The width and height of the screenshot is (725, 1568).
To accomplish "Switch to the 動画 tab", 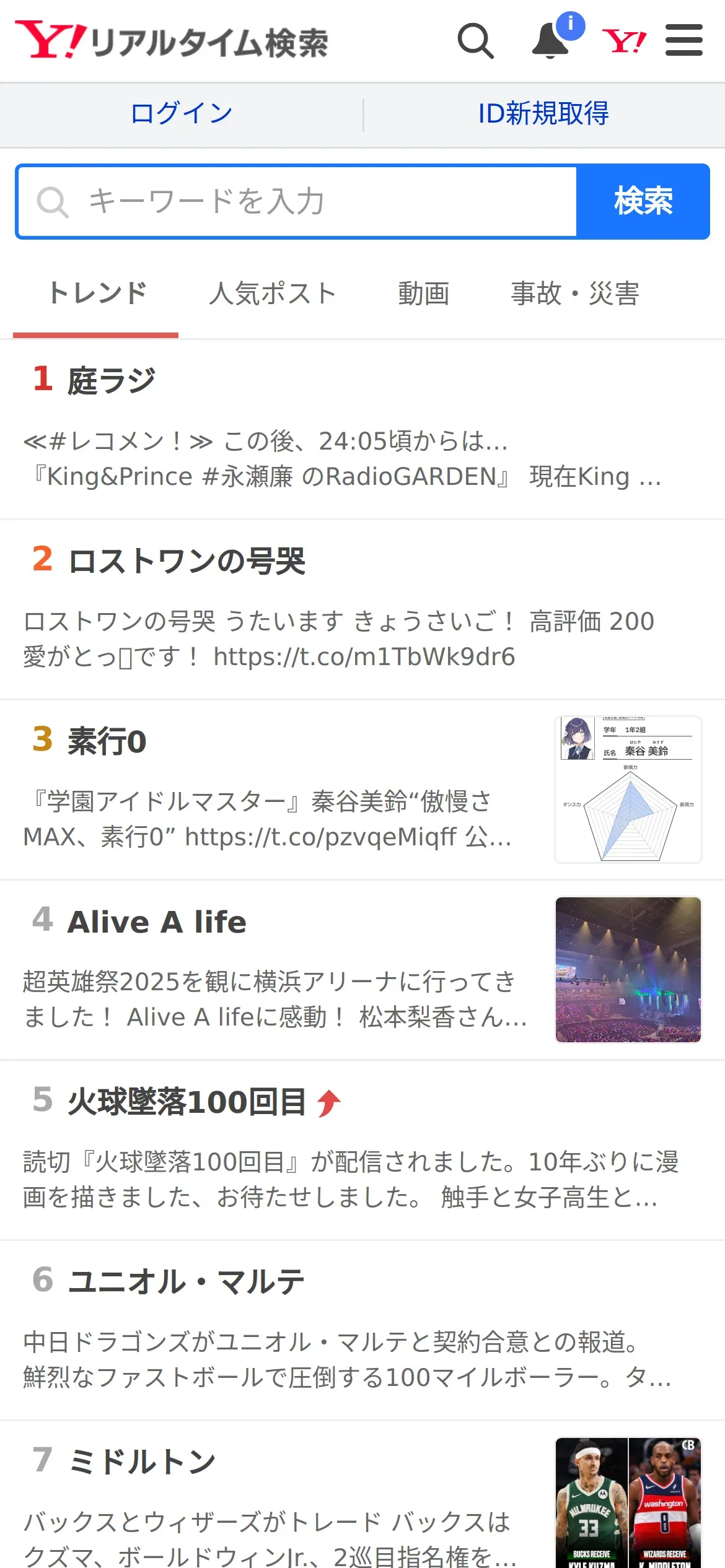I will 424,294.
